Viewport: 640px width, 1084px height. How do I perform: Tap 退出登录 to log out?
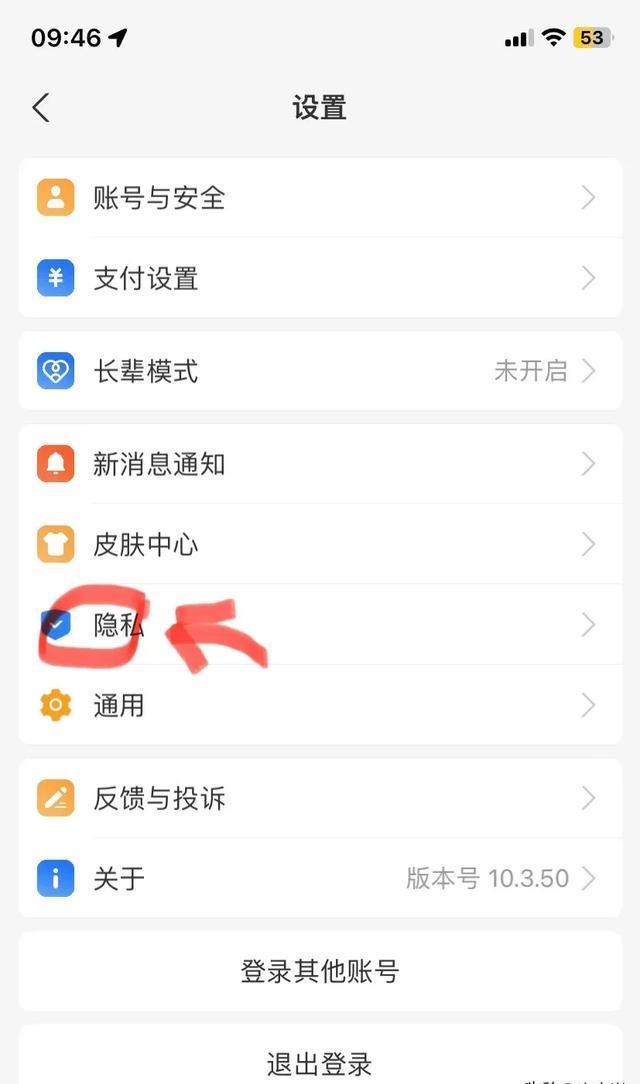[320, 1062]
